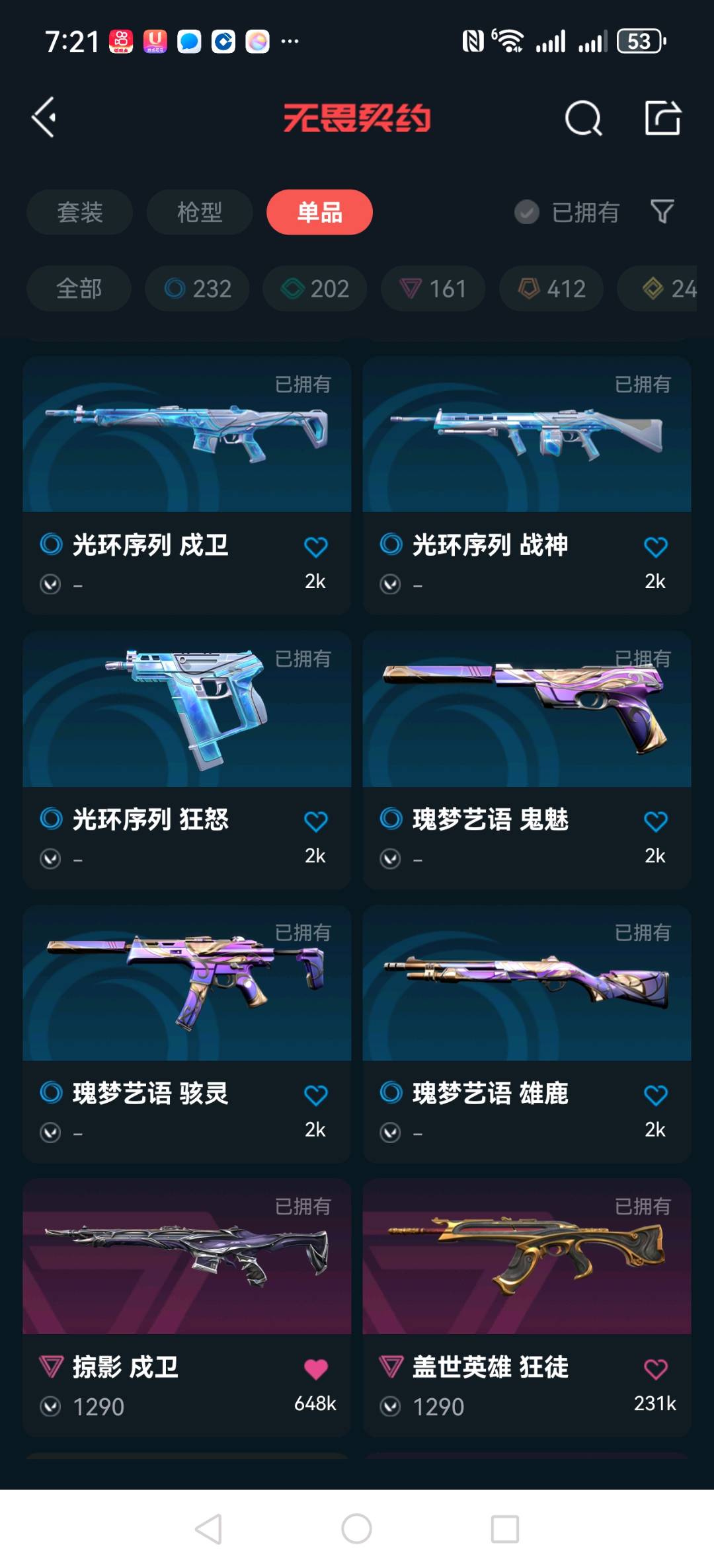Filter by the 202 tier chip
The image size is (714, 1568).
[315, 289]
